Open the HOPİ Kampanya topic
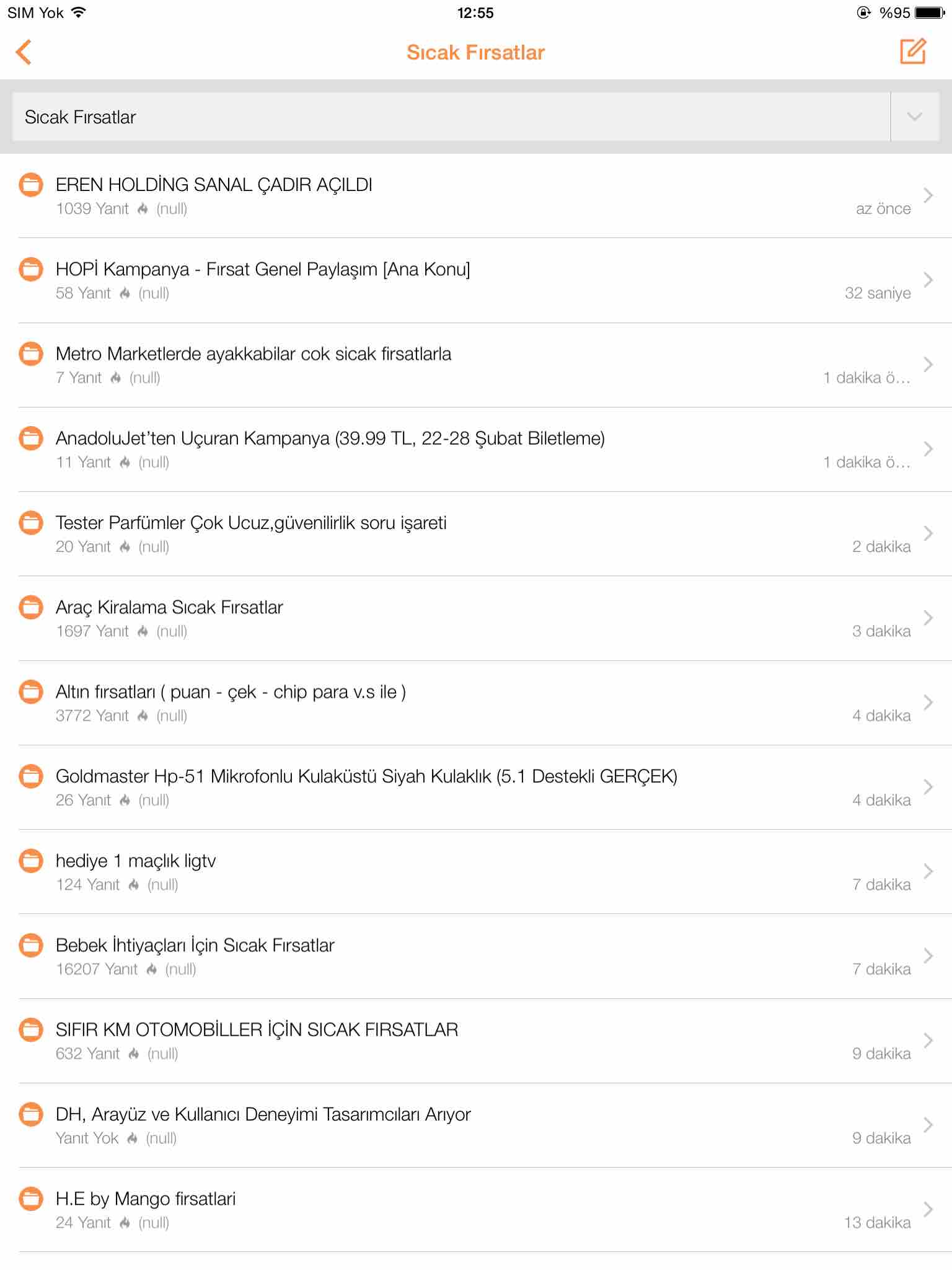Viewport: 952px width, 1270px height. (263, 269)
